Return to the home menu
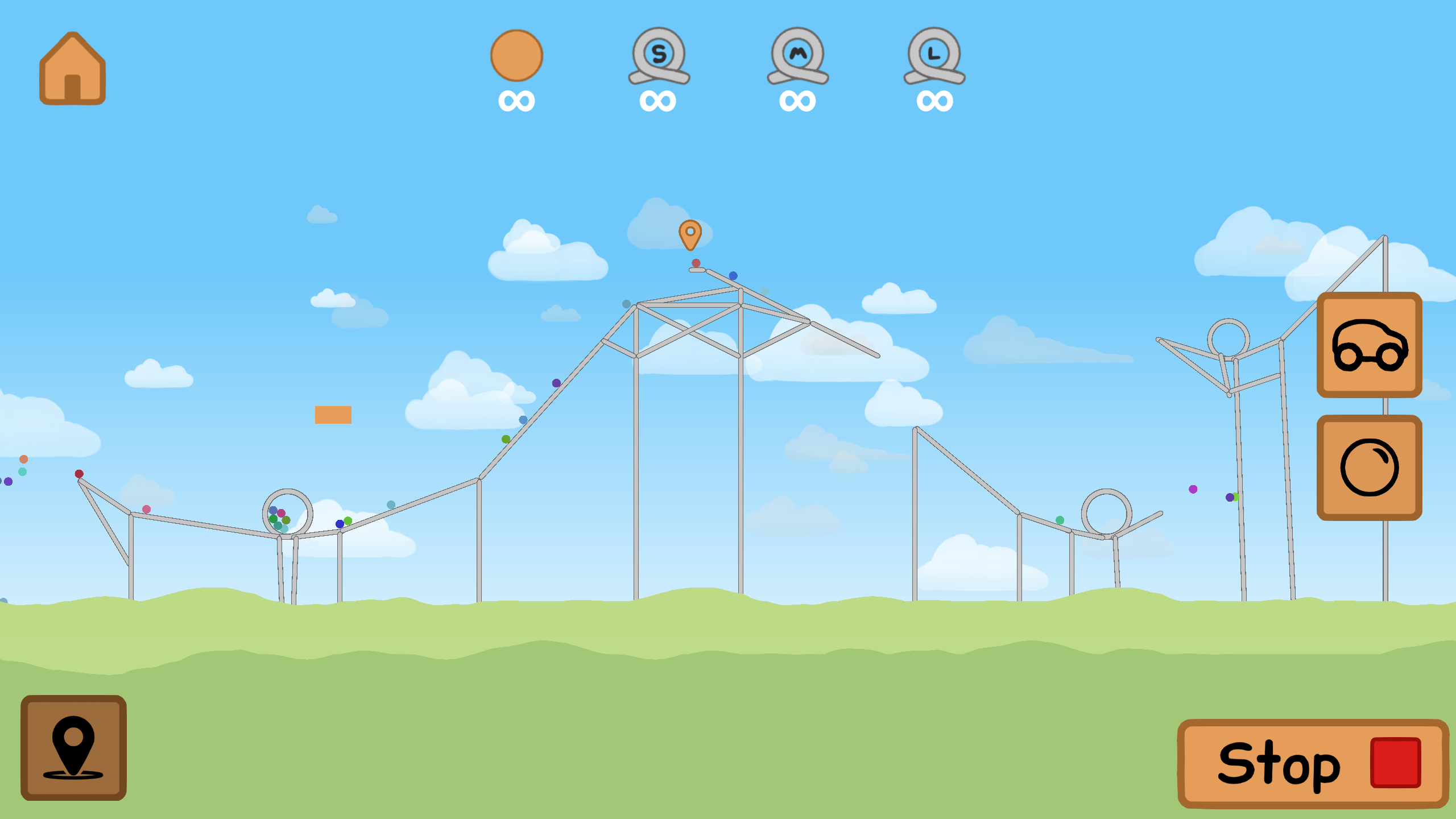The height and width of the screenshot is (819, 1456). point(72,69)
